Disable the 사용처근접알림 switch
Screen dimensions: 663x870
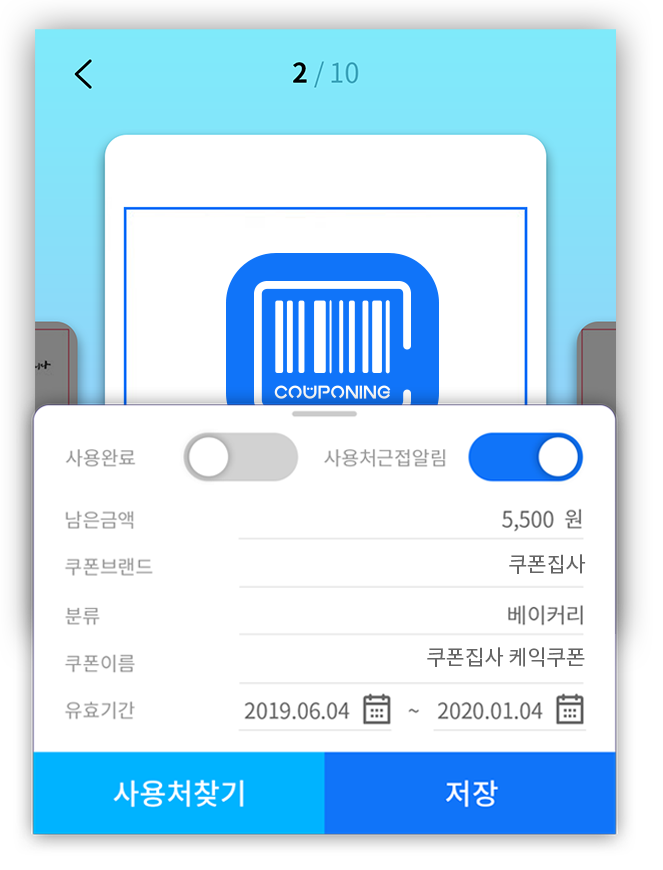pyautogui.click(x=525, y=458)
